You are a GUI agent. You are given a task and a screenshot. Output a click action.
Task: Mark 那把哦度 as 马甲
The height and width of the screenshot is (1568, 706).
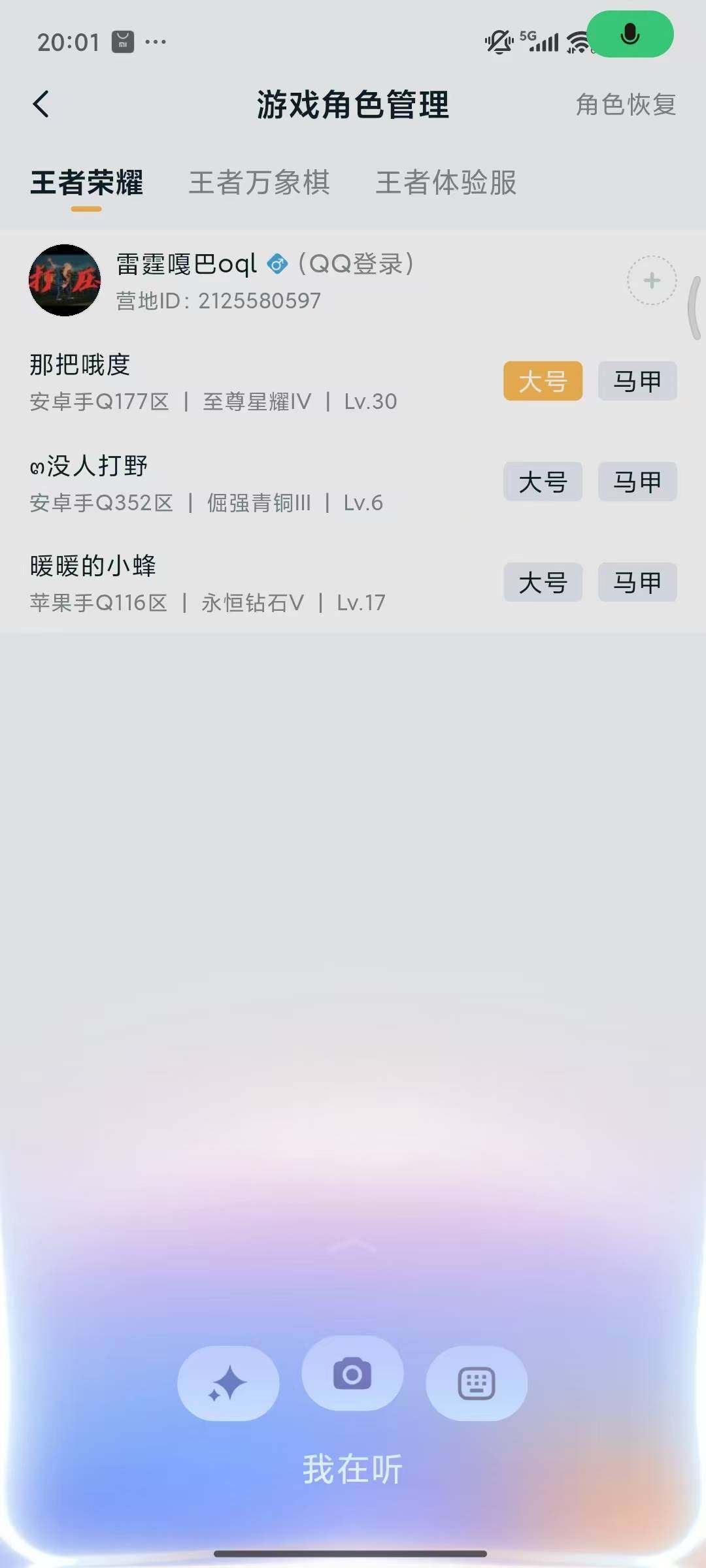point(637,382)
